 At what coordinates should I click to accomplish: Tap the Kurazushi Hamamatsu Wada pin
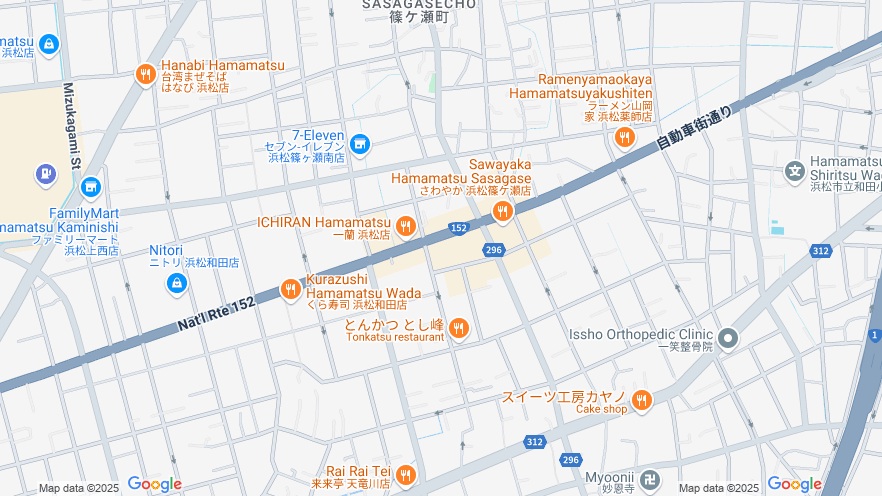[x=290, y=289]
